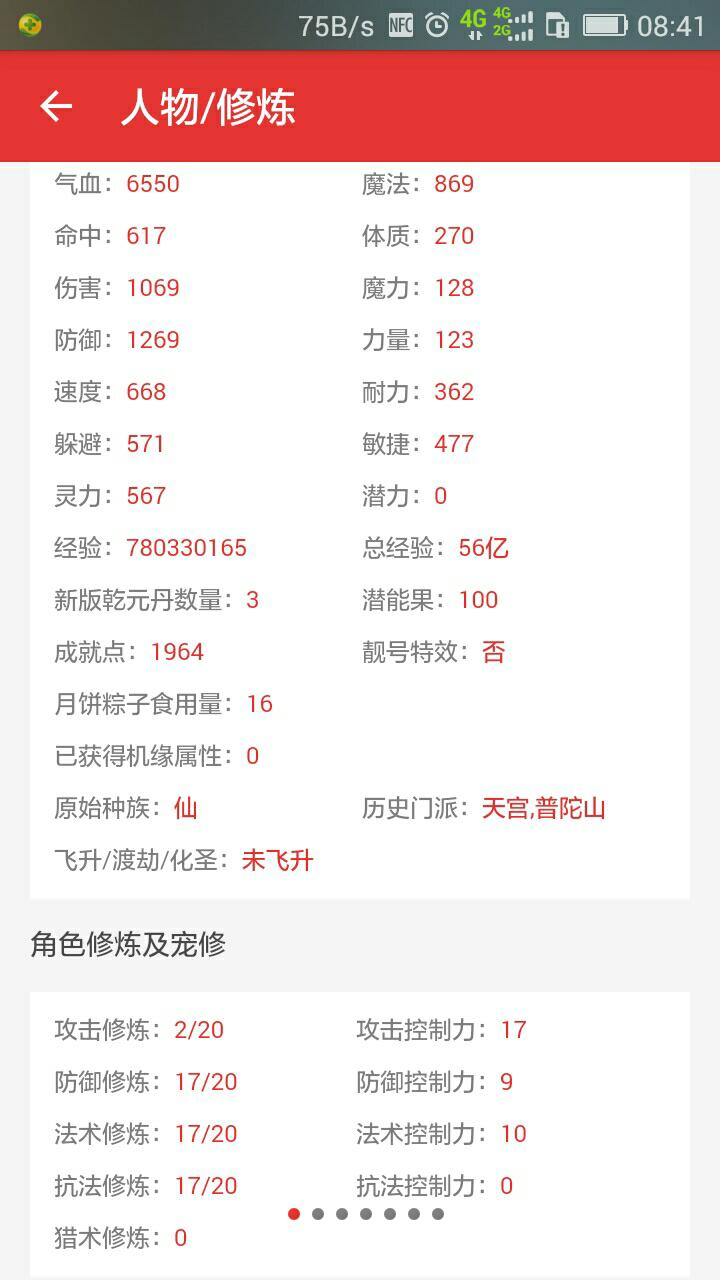The image size is (720, 1280).
Task: Go back using the top arrow
Action: click(x=56, y=106)
